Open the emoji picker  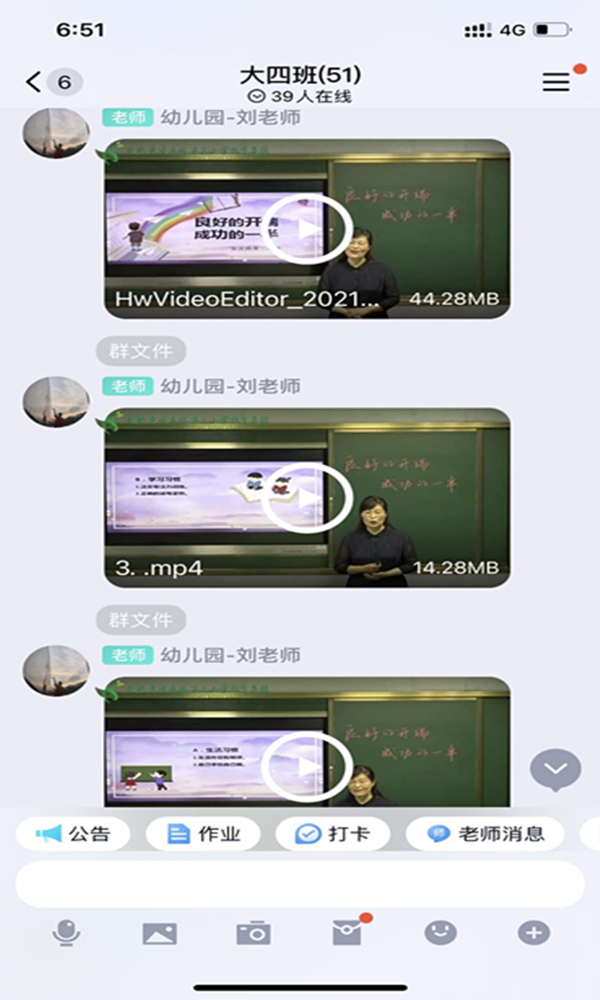[440, 933]
